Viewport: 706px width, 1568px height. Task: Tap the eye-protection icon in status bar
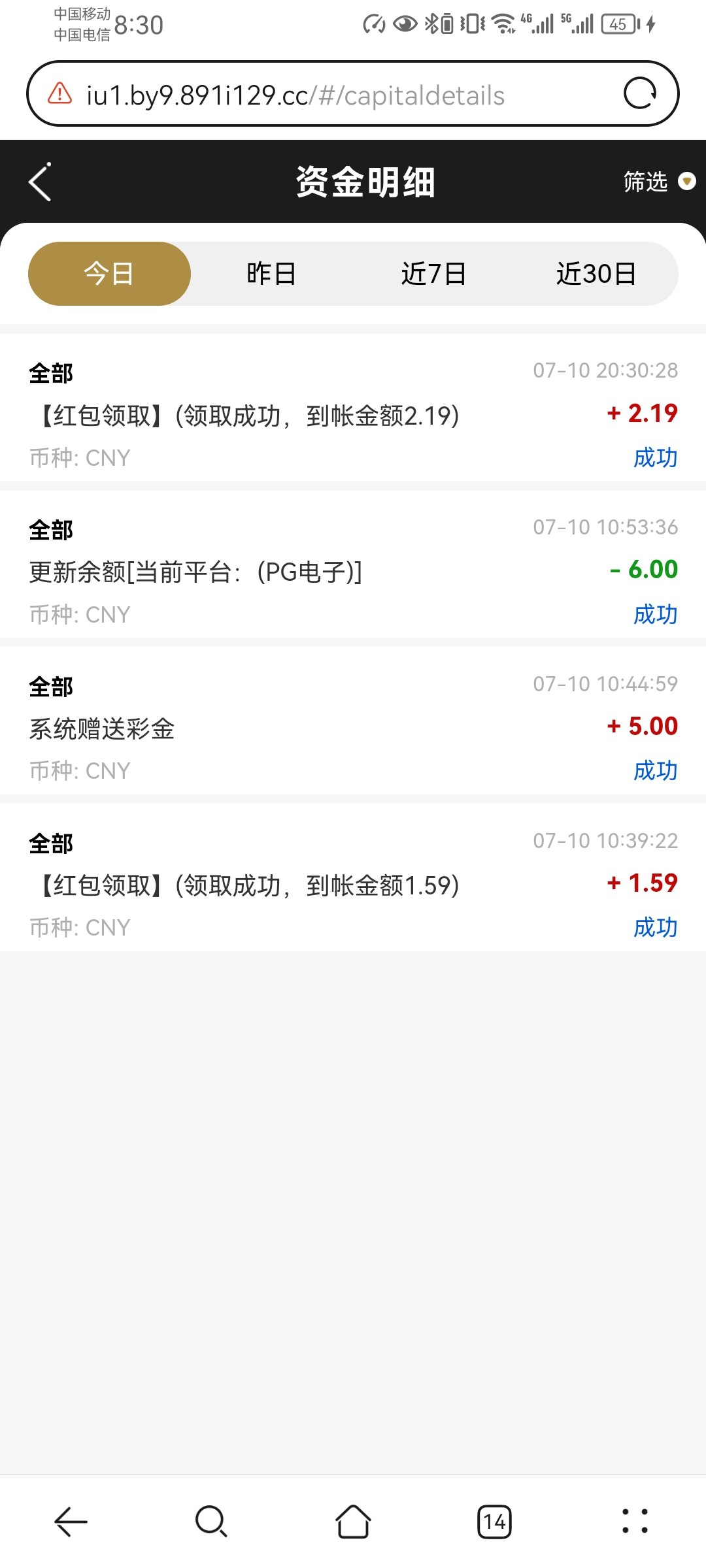click(405, 24)
